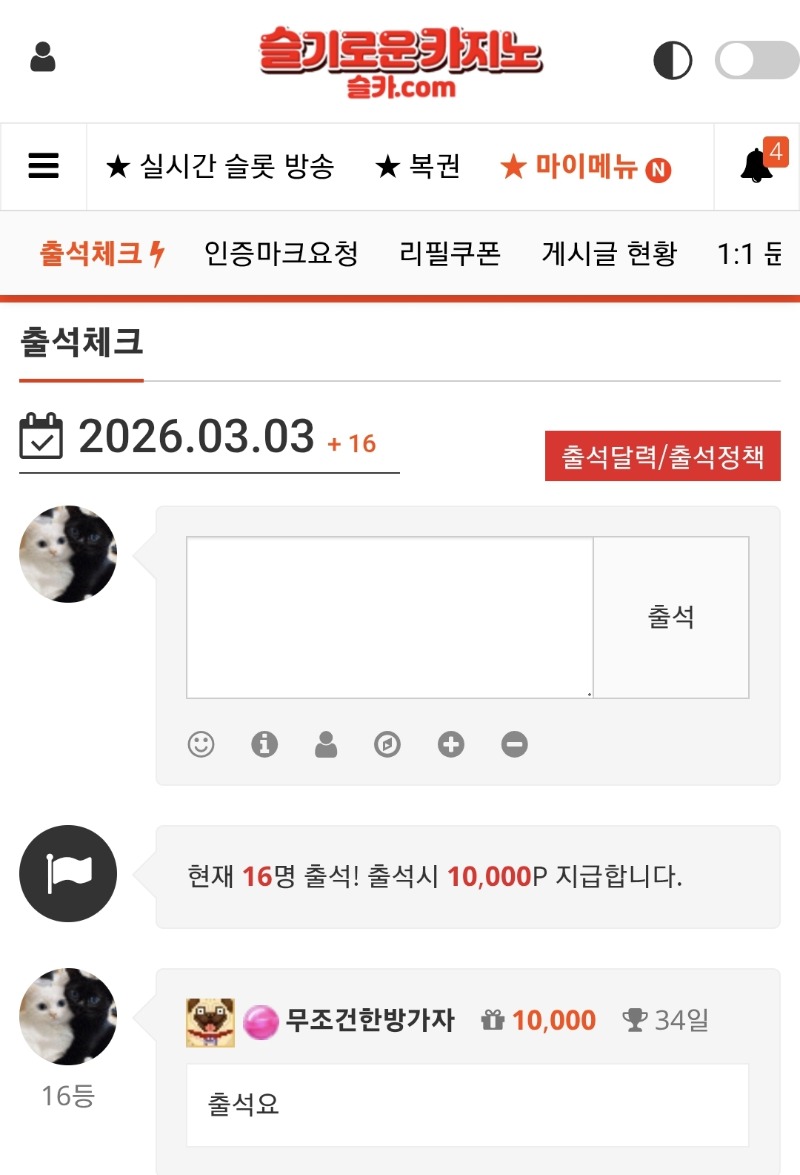Select the 마이메뉴 tab
Viewport: 800px width, 1175px height.
pos(585,167)
